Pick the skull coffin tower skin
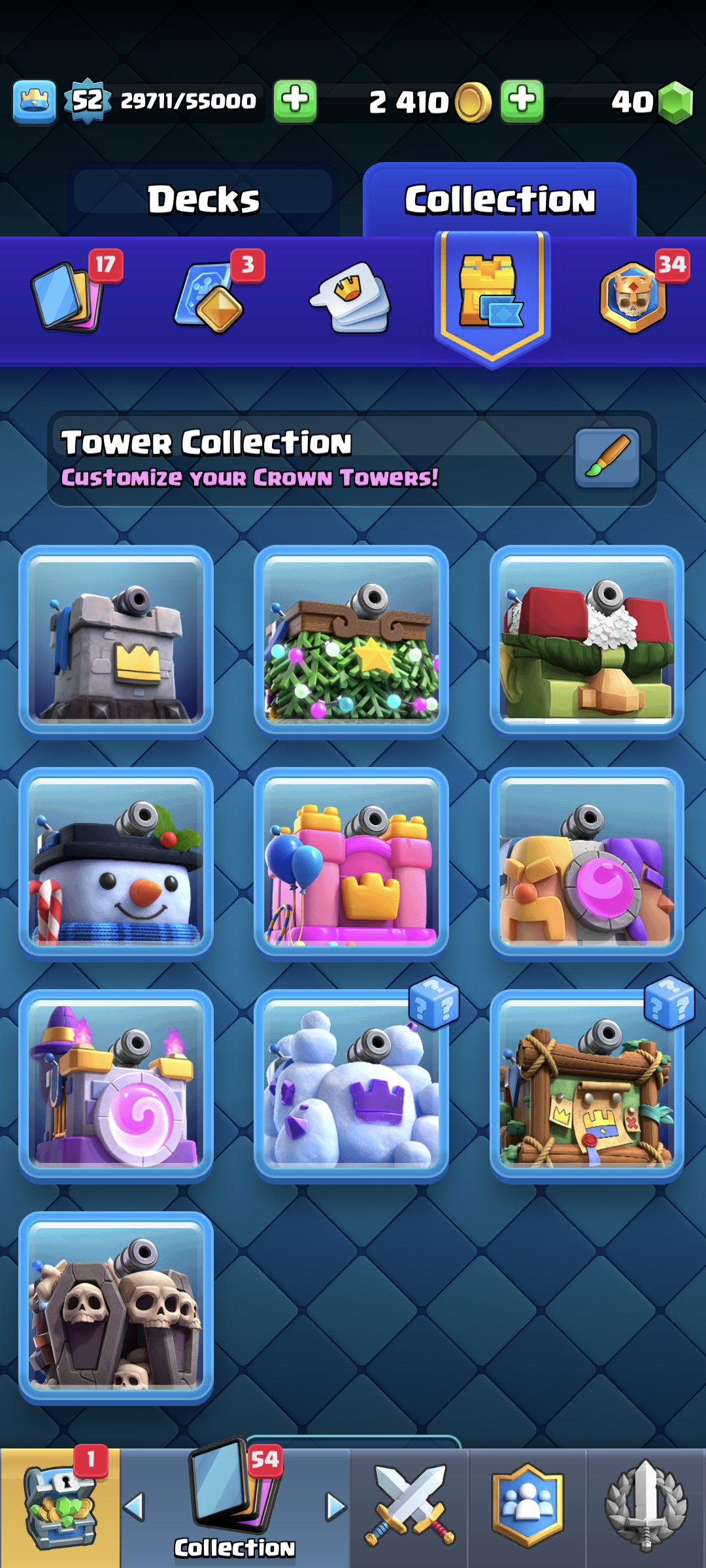The image size is (706, 1568). pos(116,1308)
